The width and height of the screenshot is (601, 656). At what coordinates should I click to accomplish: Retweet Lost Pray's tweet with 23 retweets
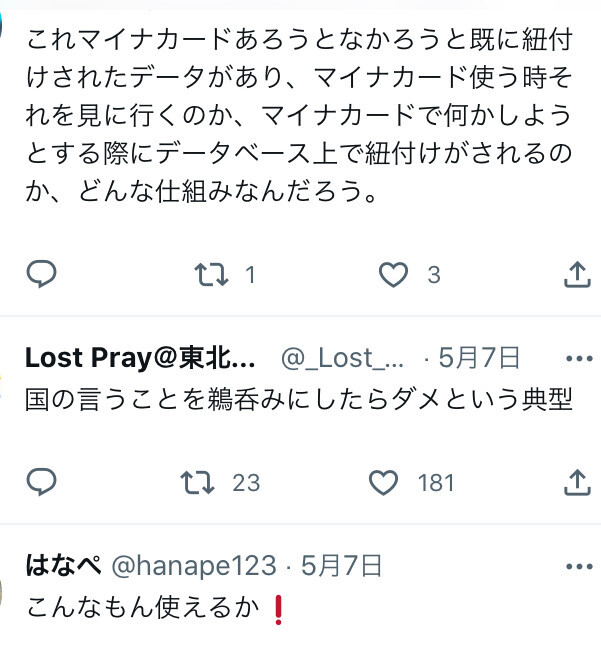(196, 483)
